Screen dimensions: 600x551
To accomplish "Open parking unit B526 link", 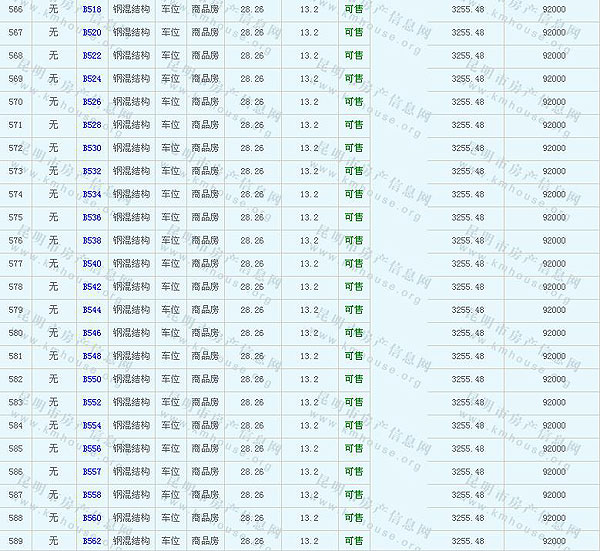I will click(92, 101).
